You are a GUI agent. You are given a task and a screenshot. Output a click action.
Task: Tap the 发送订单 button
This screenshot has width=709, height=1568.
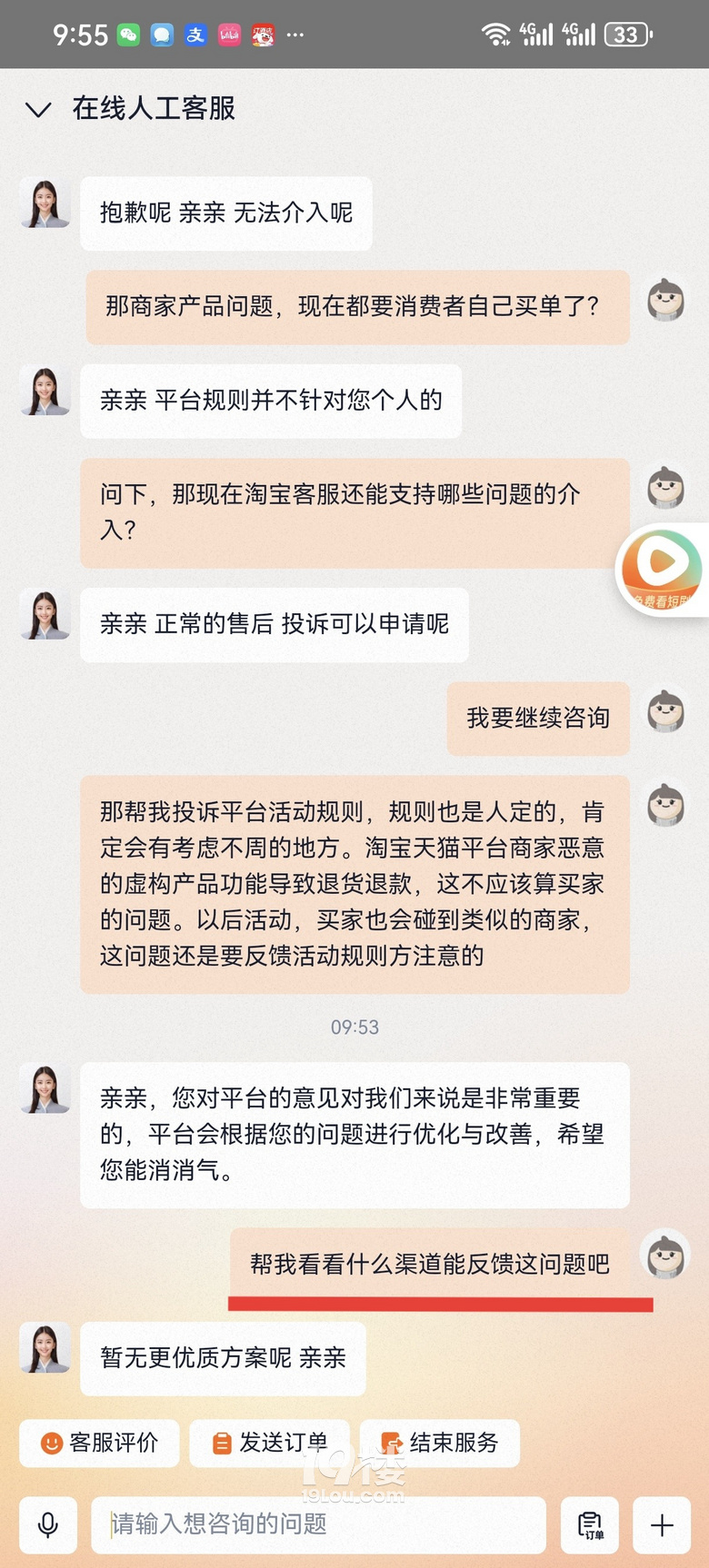tap(269, 1443)
